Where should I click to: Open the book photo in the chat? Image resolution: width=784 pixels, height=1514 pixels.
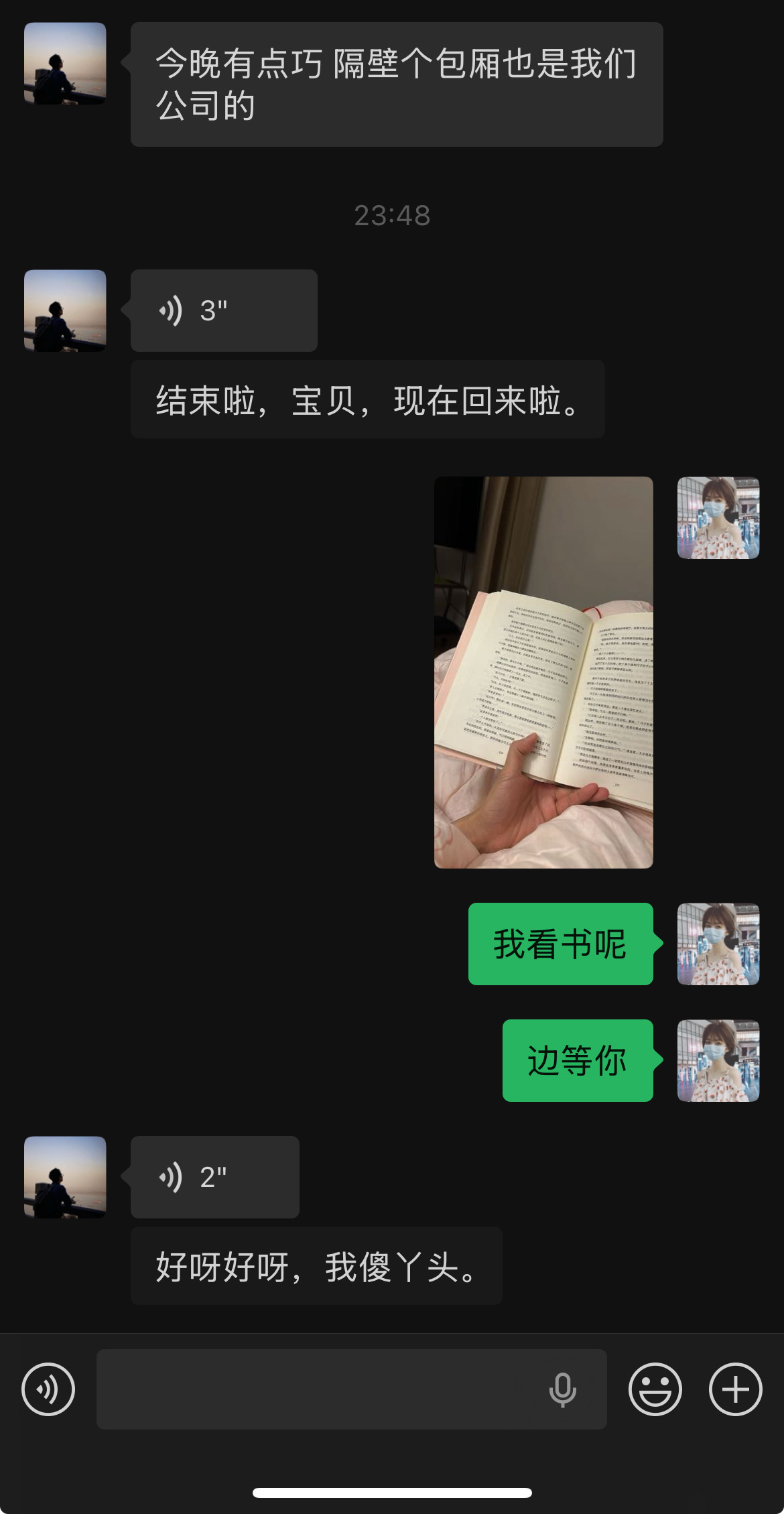543,672
